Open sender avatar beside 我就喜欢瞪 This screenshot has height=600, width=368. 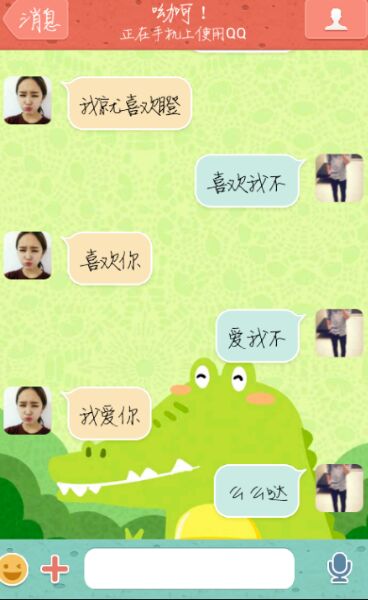click(x=28, y=100)
